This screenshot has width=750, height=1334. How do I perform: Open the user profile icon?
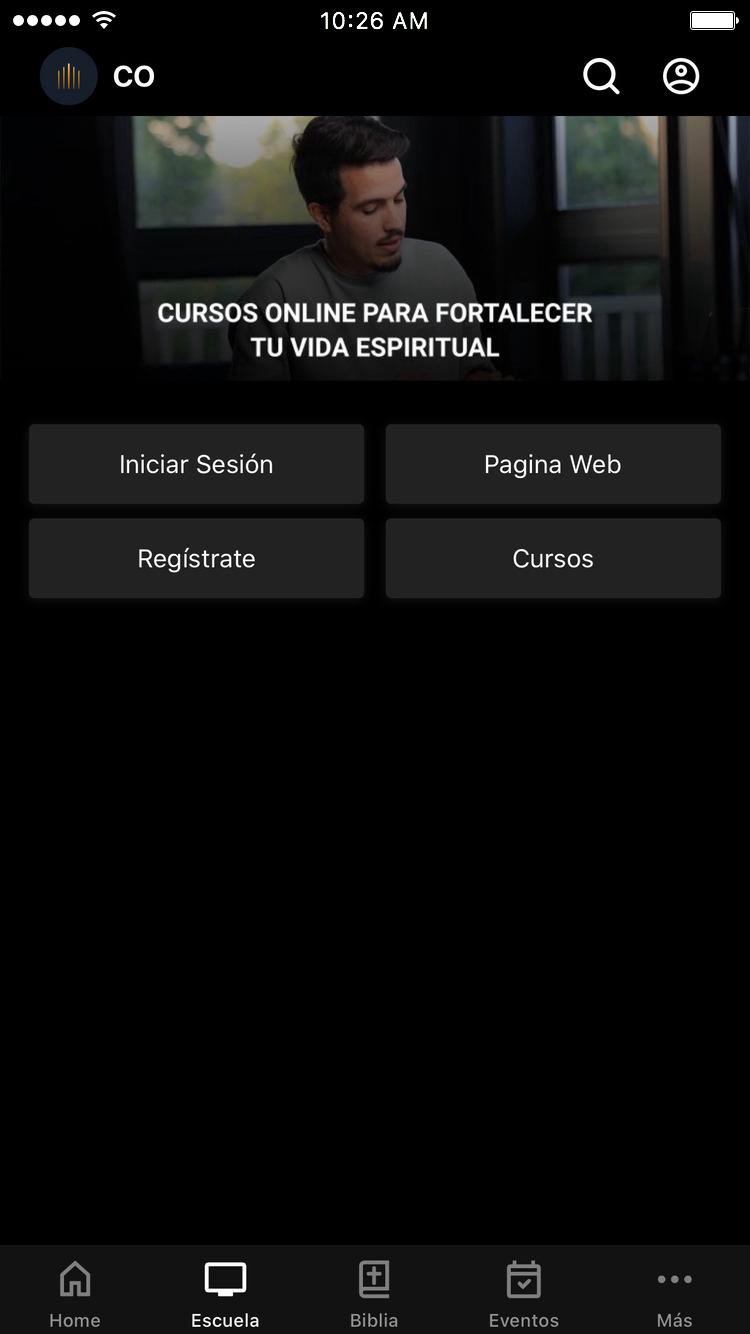[681, 76]
